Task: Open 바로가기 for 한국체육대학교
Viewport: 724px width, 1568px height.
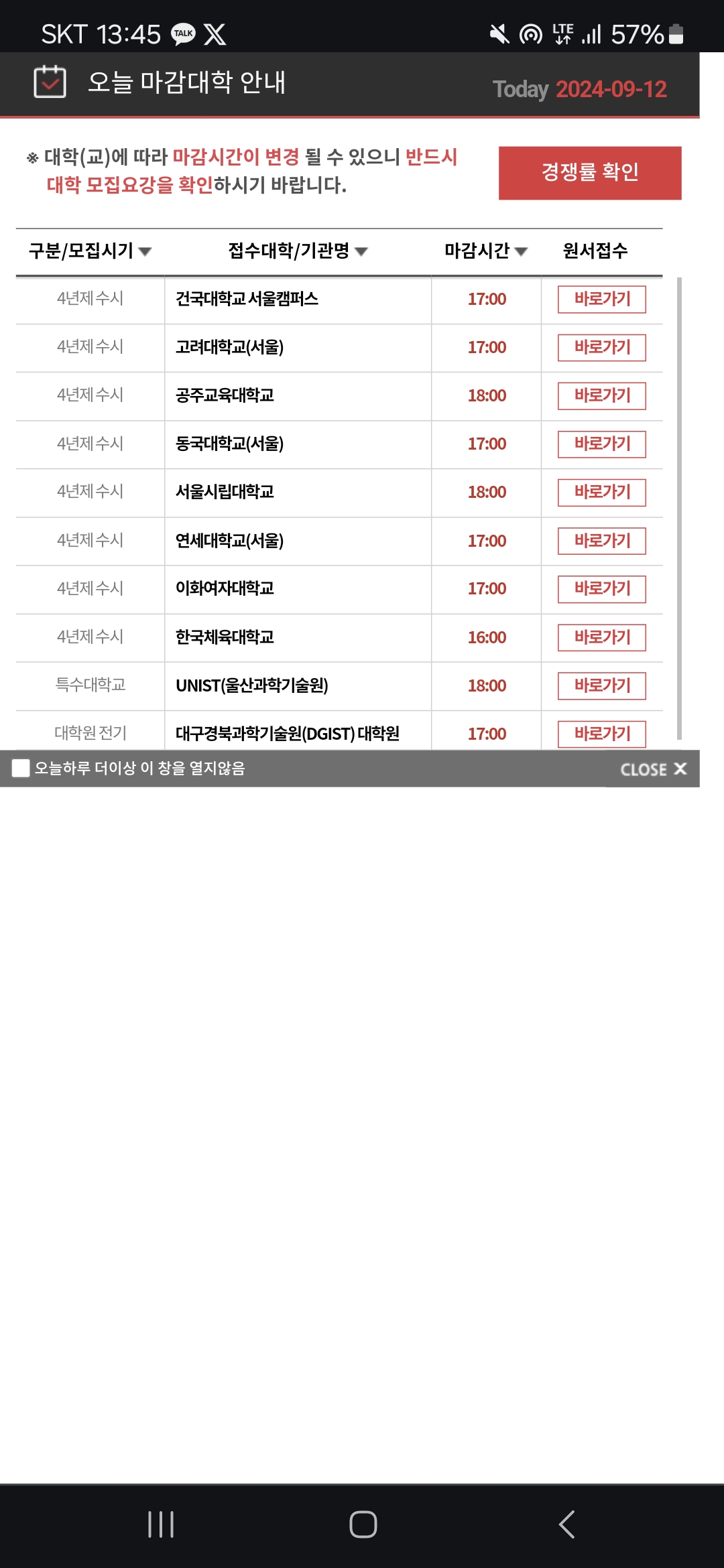Action: [602, 637]
